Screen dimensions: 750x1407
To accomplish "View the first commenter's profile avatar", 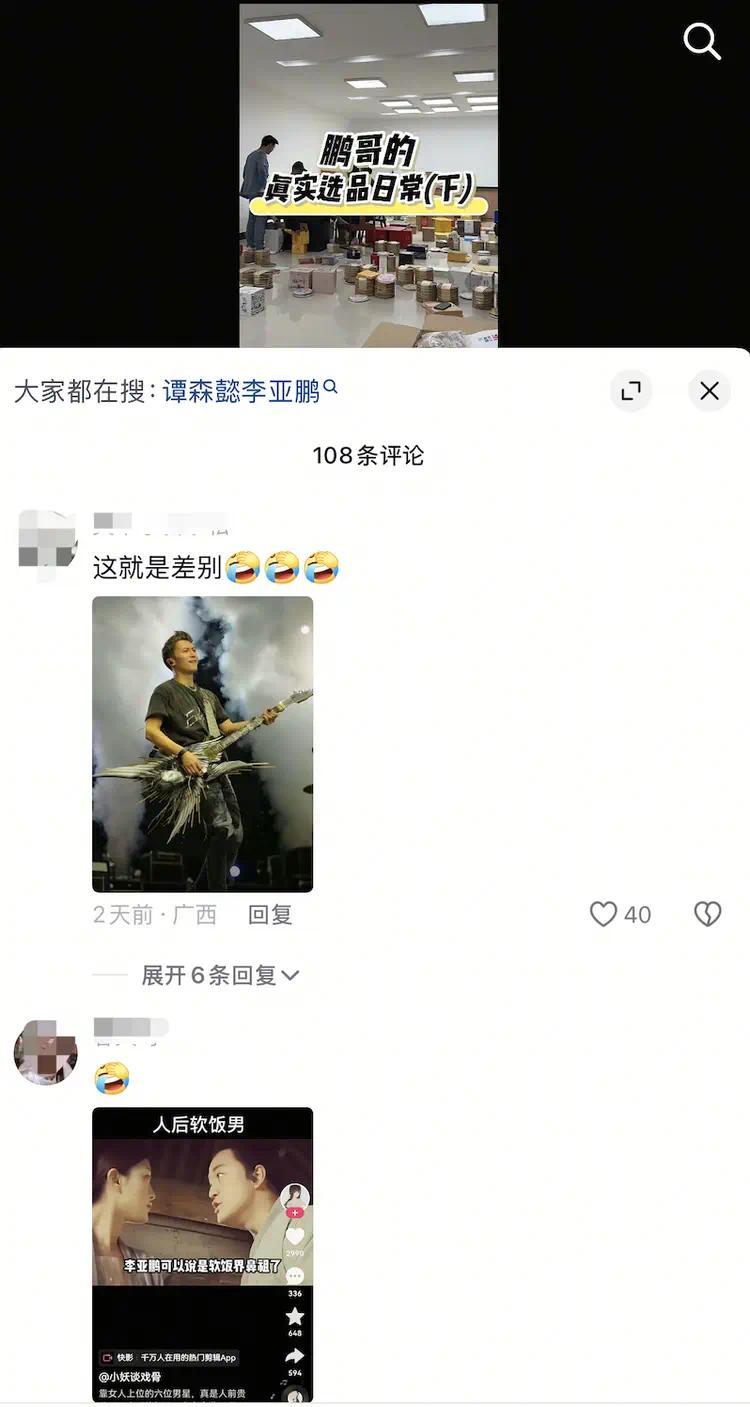I will [47, 544].
